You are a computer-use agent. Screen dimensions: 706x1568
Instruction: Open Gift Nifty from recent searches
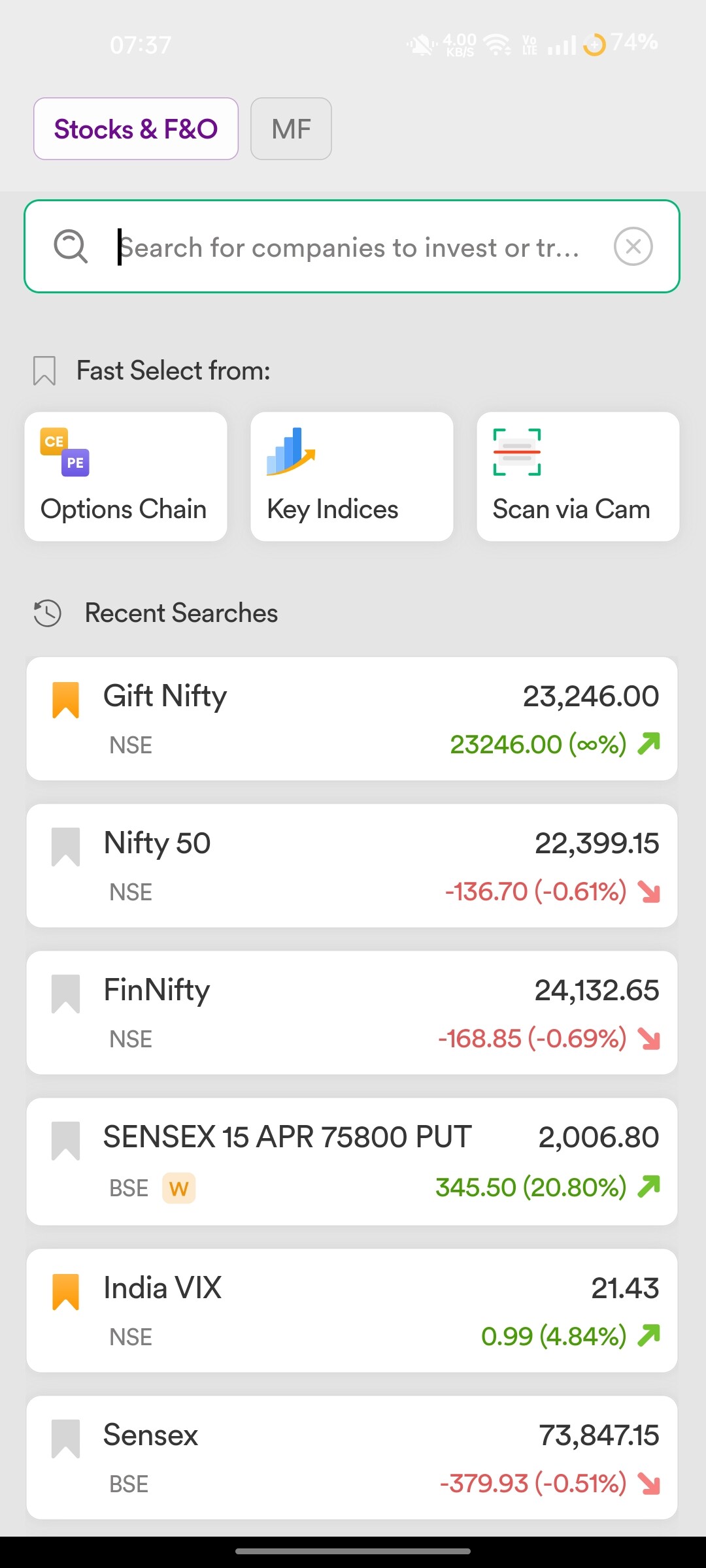click(x=352, y=719)
